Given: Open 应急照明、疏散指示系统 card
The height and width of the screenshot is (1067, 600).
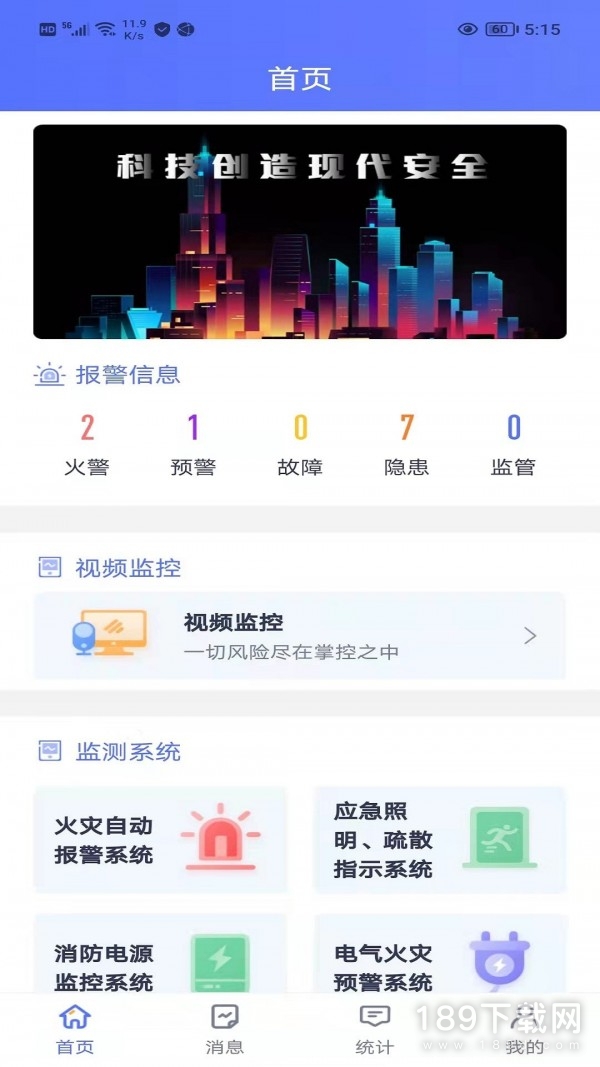Looking at the screenshot, I should tap(440, 839).
